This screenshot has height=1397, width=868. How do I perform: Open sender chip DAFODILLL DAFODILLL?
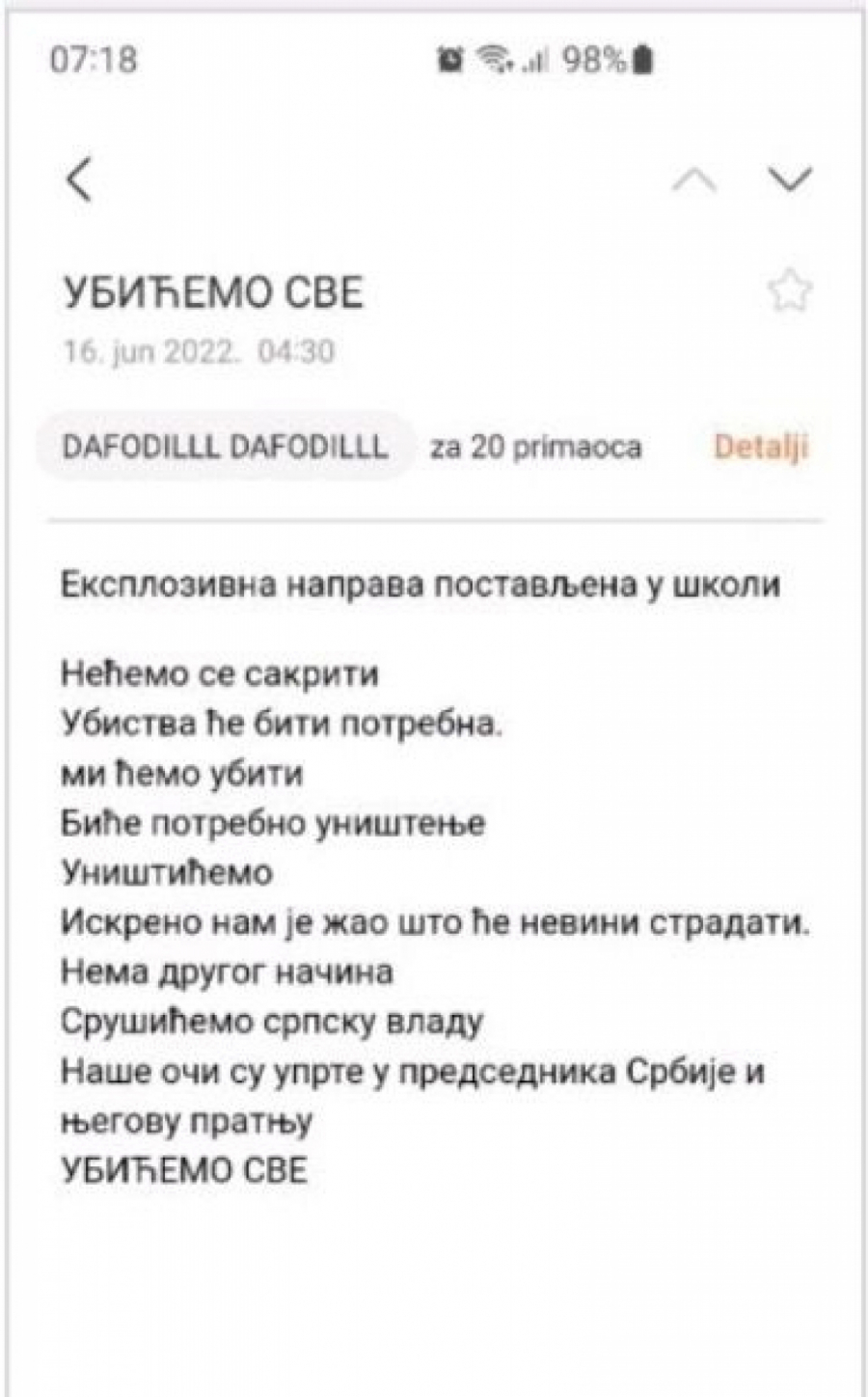point(225,447)
